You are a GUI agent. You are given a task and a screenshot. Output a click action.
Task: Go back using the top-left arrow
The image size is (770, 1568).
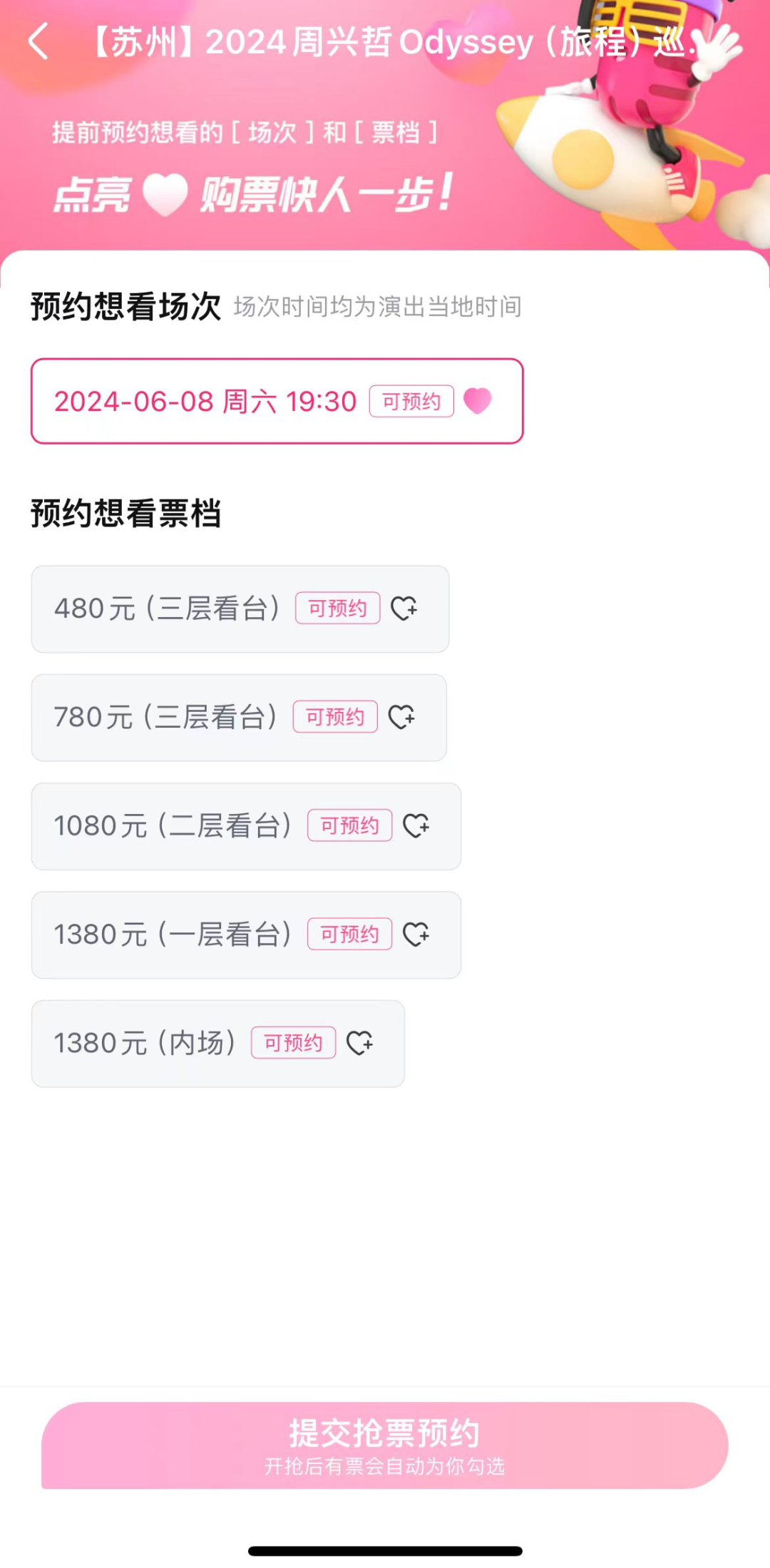(38, 41)
